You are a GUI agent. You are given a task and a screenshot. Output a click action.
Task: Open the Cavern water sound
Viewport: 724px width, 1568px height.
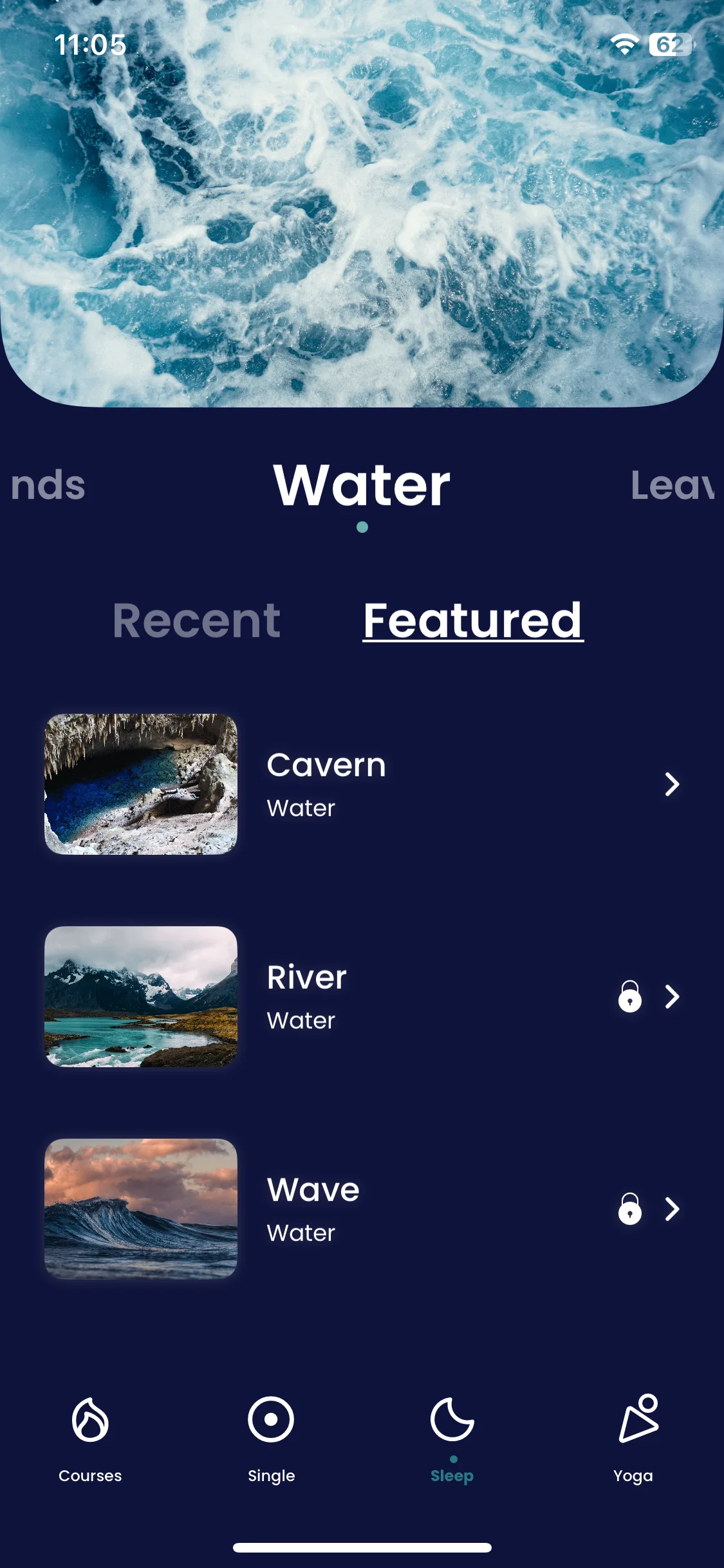point(362,784)
